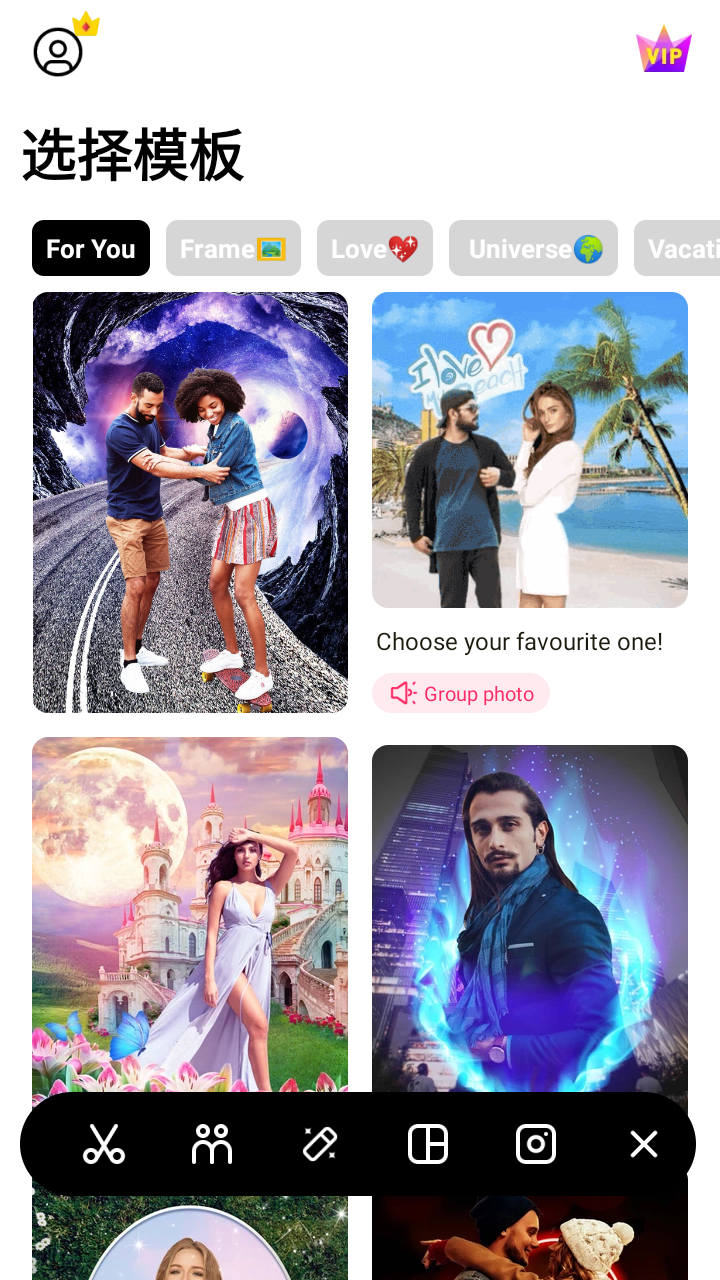Tap the Group photo chip

[x=461, y=693]
